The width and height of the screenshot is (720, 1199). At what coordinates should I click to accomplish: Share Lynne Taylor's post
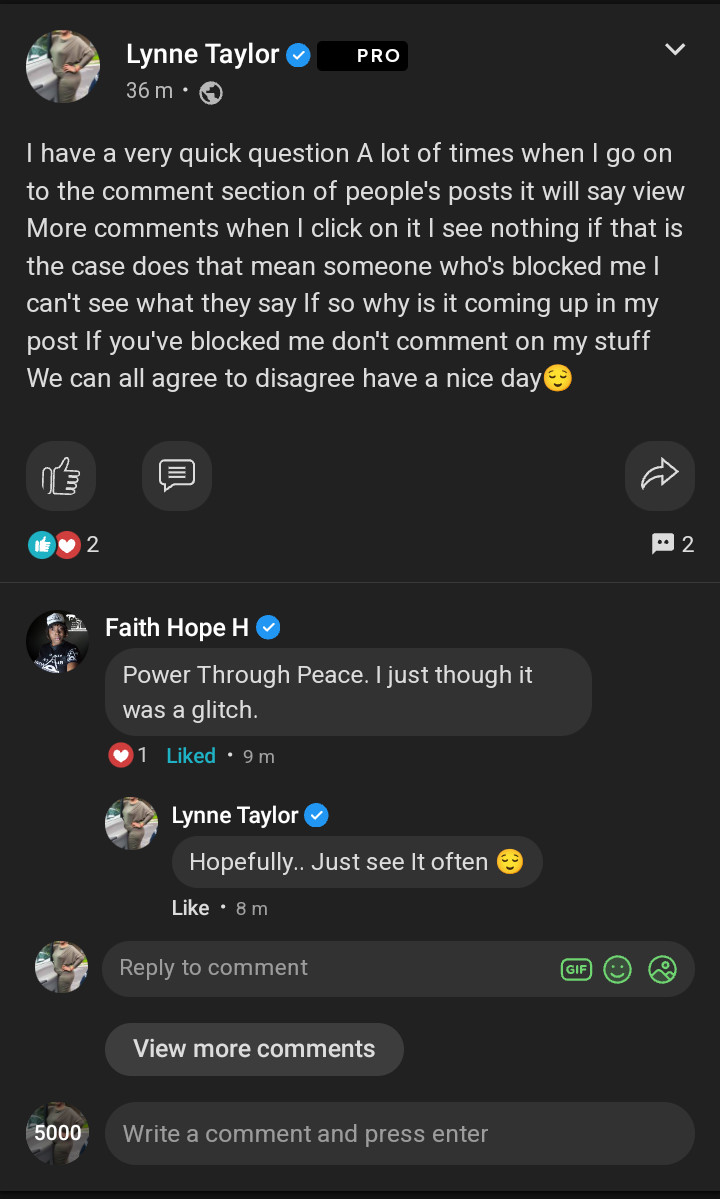point(659,476)
